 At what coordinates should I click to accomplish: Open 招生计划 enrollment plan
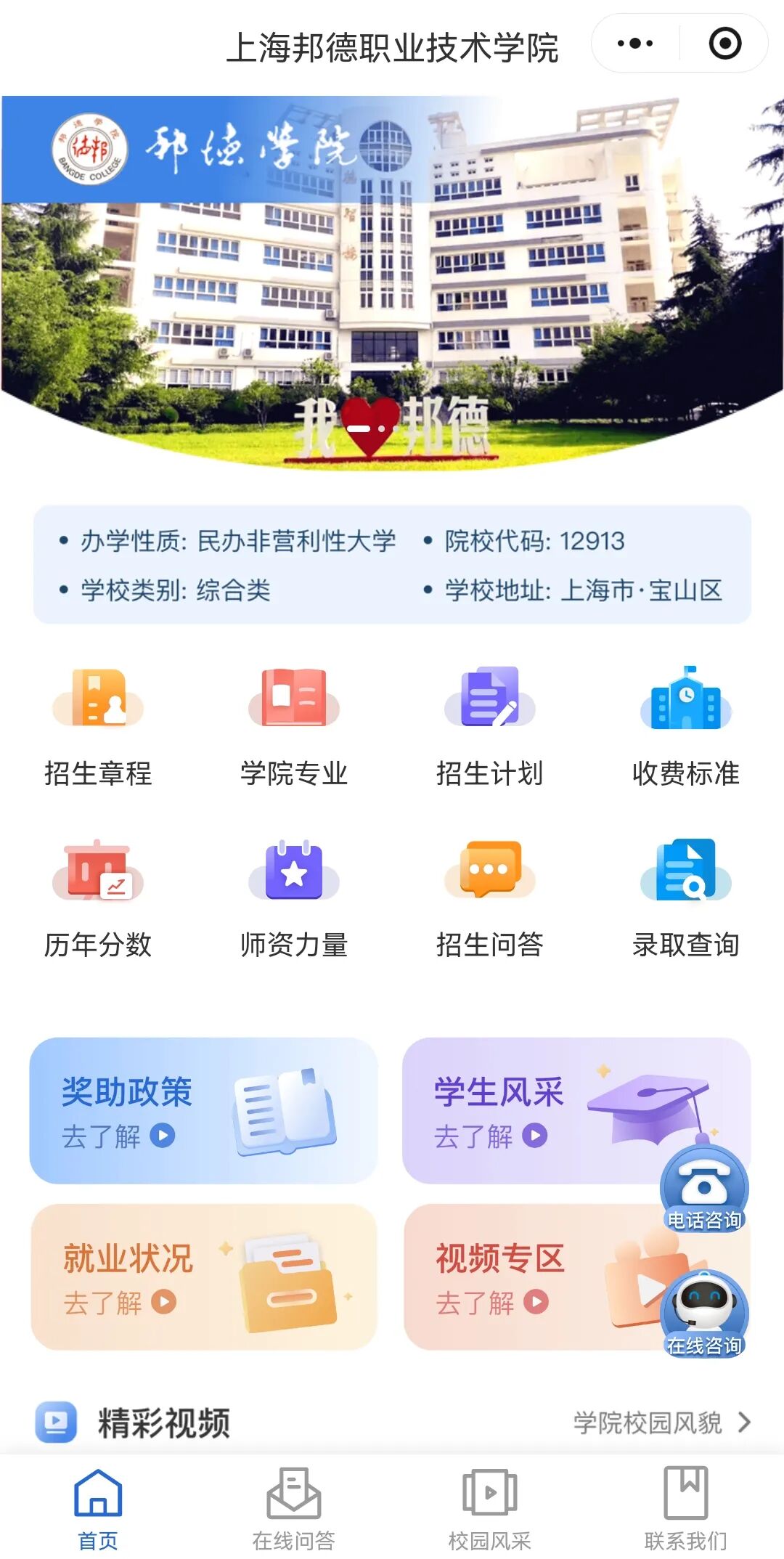(490, 726)
